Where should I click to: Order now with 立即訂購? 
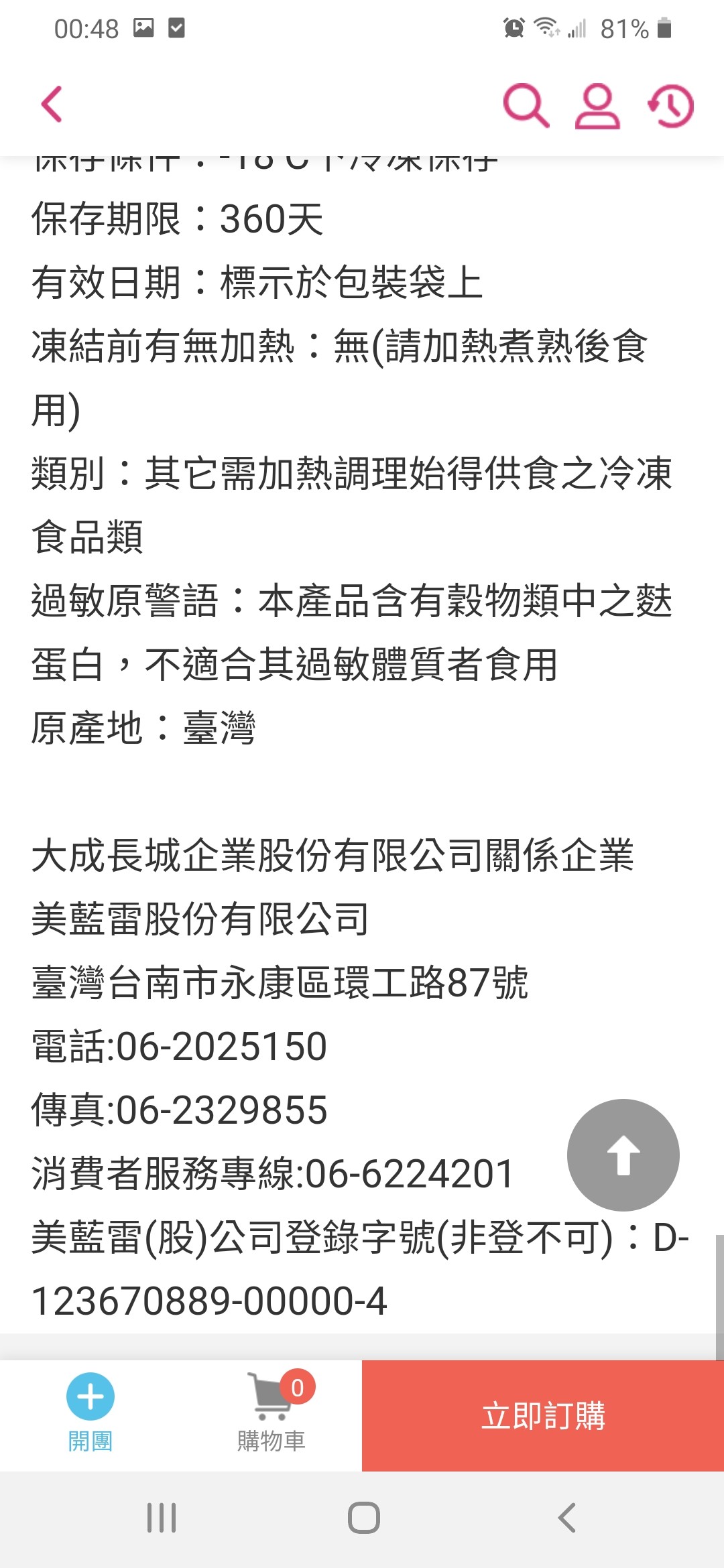[543, 1416]
